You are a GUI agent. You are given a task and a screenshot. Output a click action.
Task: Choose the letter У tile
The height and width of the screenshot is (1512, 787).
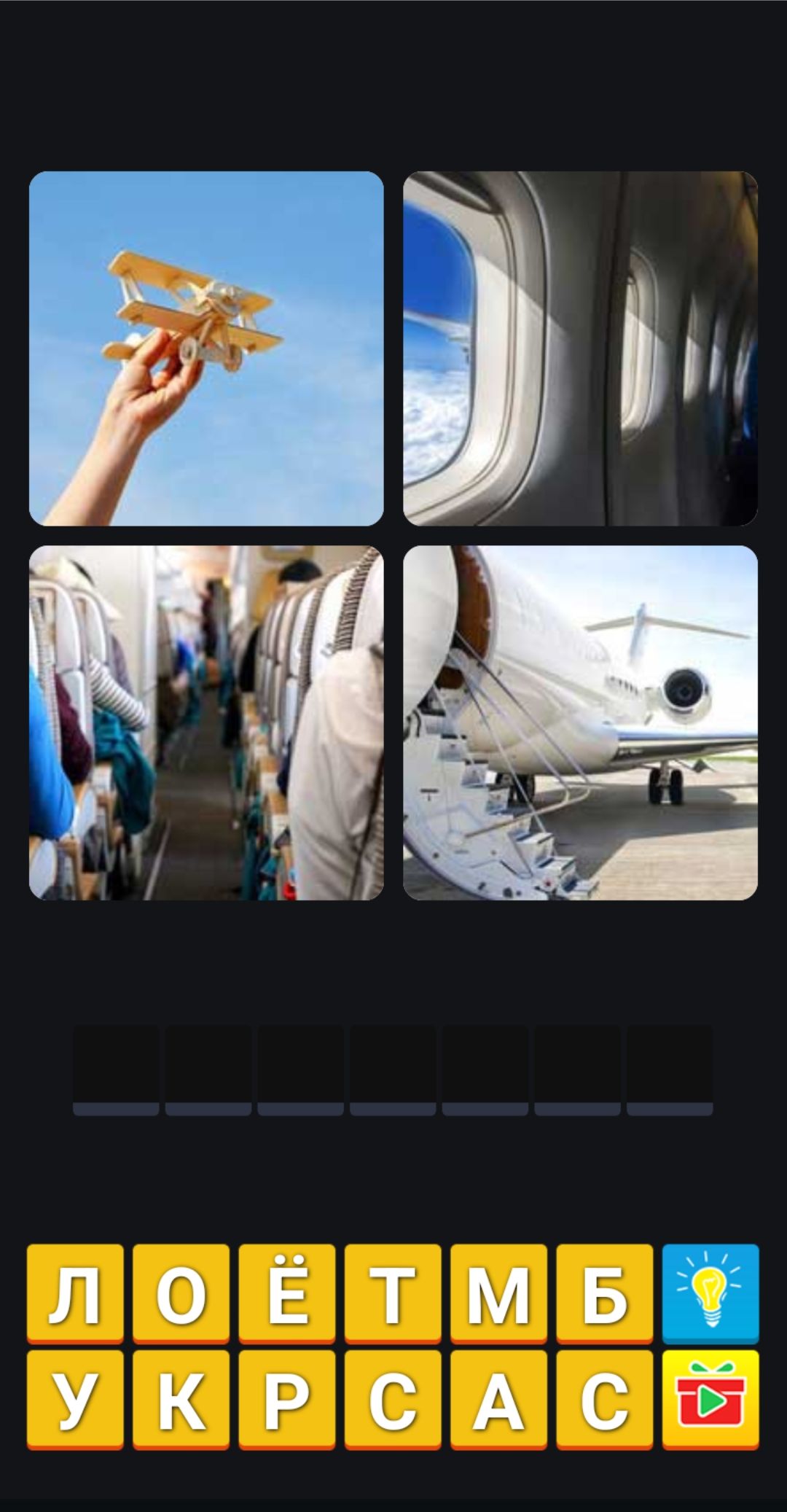tap(75, 1399)
